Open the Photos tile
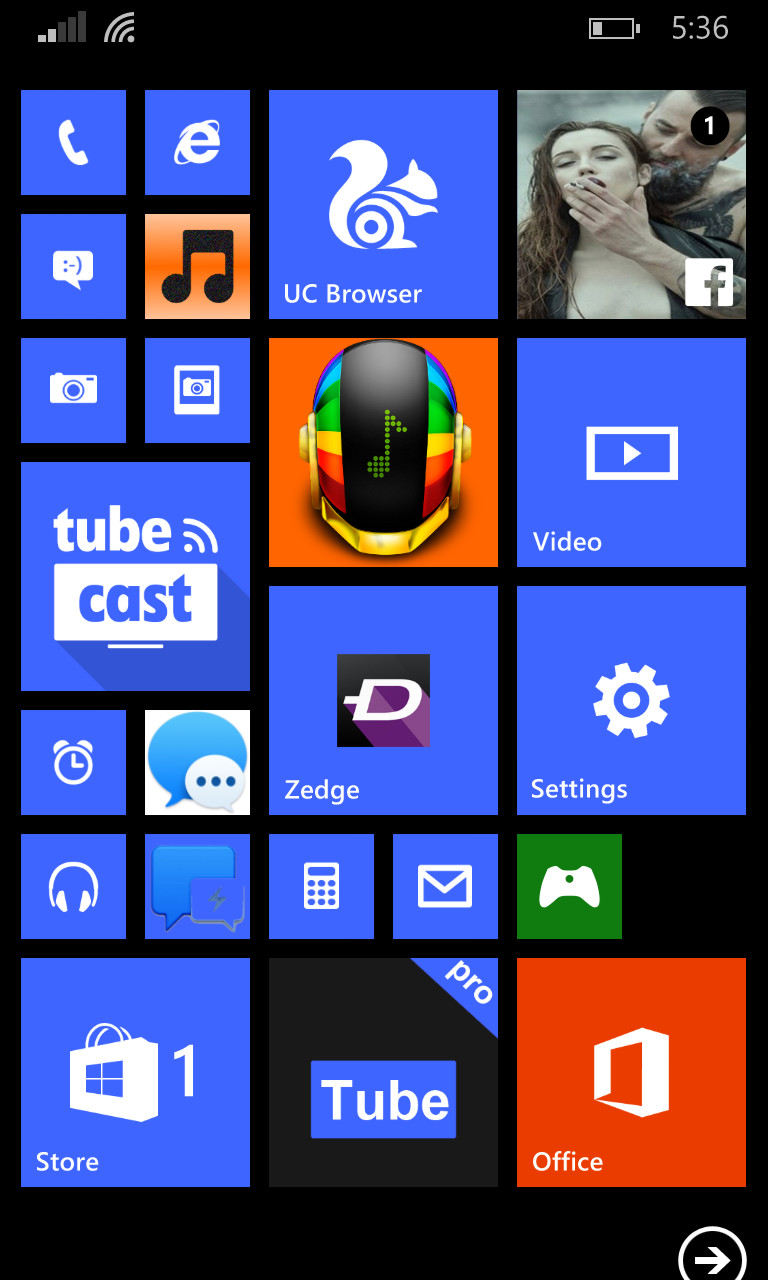The height and width of the screenshot is (1280, 768). 197,390
